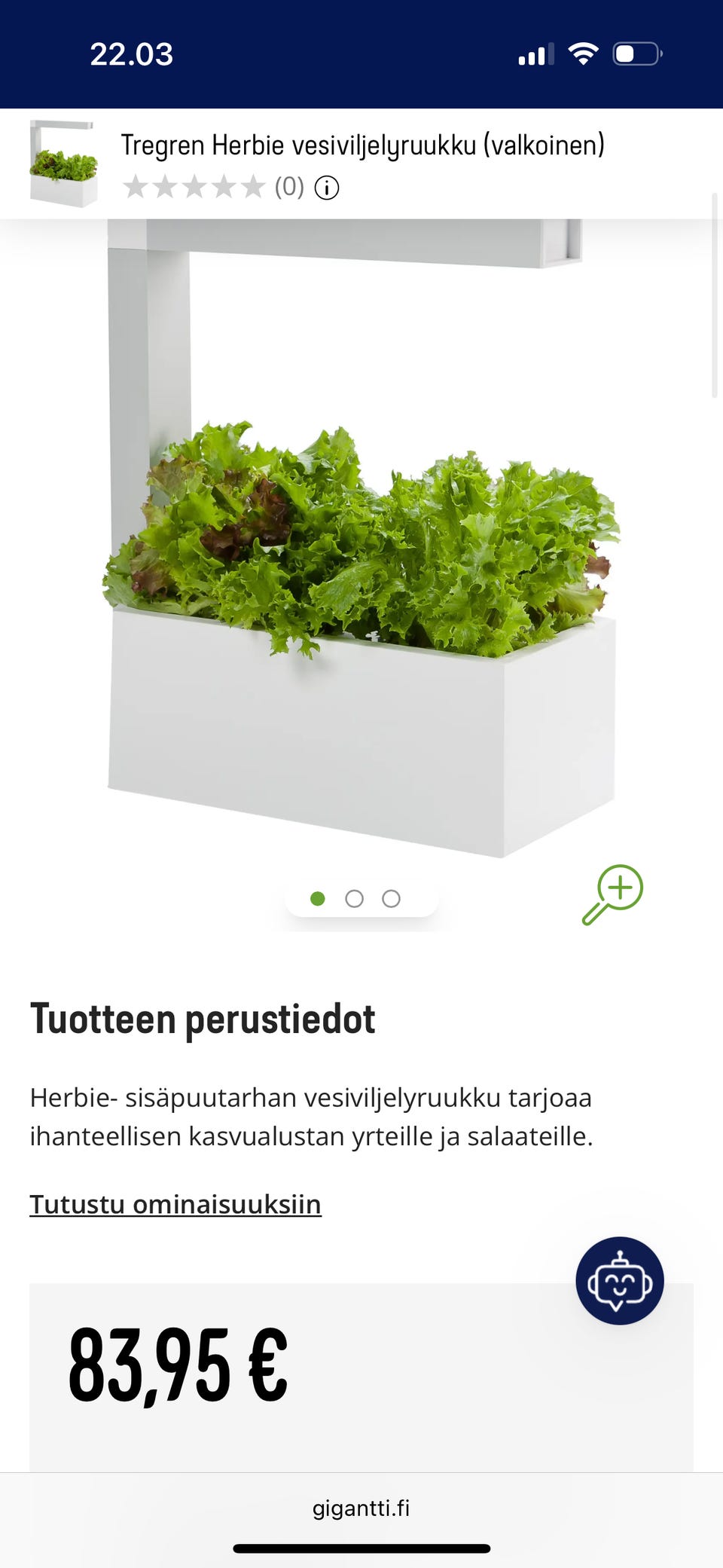Viewport: 723px width, 1568px height.
Task: Tap the gigantti.fi address bar
Action: pyautogui.click(x=361, y=1508)
